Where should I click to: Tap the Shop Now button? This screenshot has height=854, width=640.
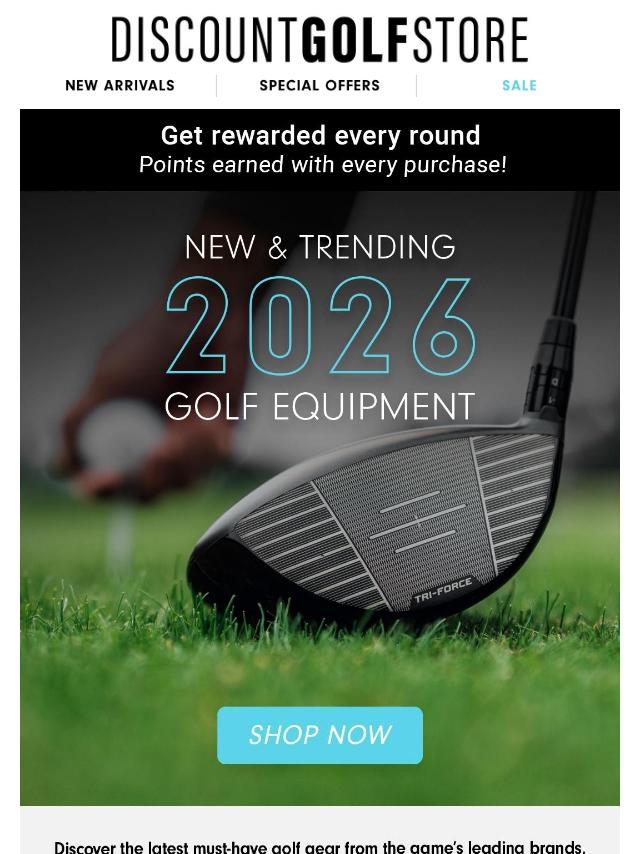pyautogui.click(x=320, y=735)
